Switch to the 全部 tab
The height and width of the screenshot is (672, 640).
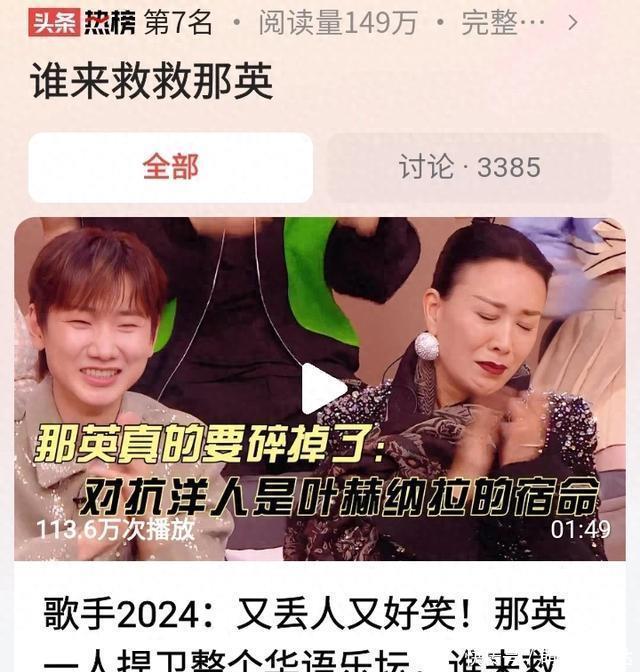click(170, 168)
